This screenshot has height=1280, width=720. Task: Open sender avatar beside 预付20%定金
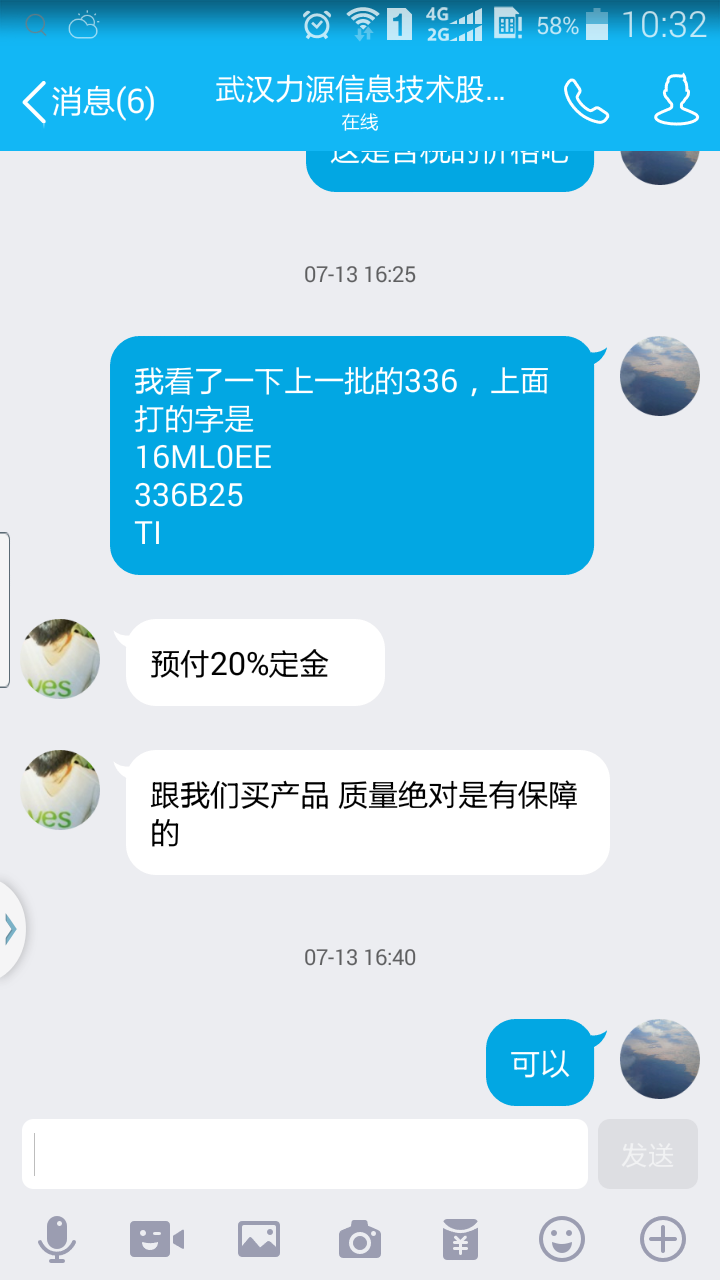(x=60, y=658)
